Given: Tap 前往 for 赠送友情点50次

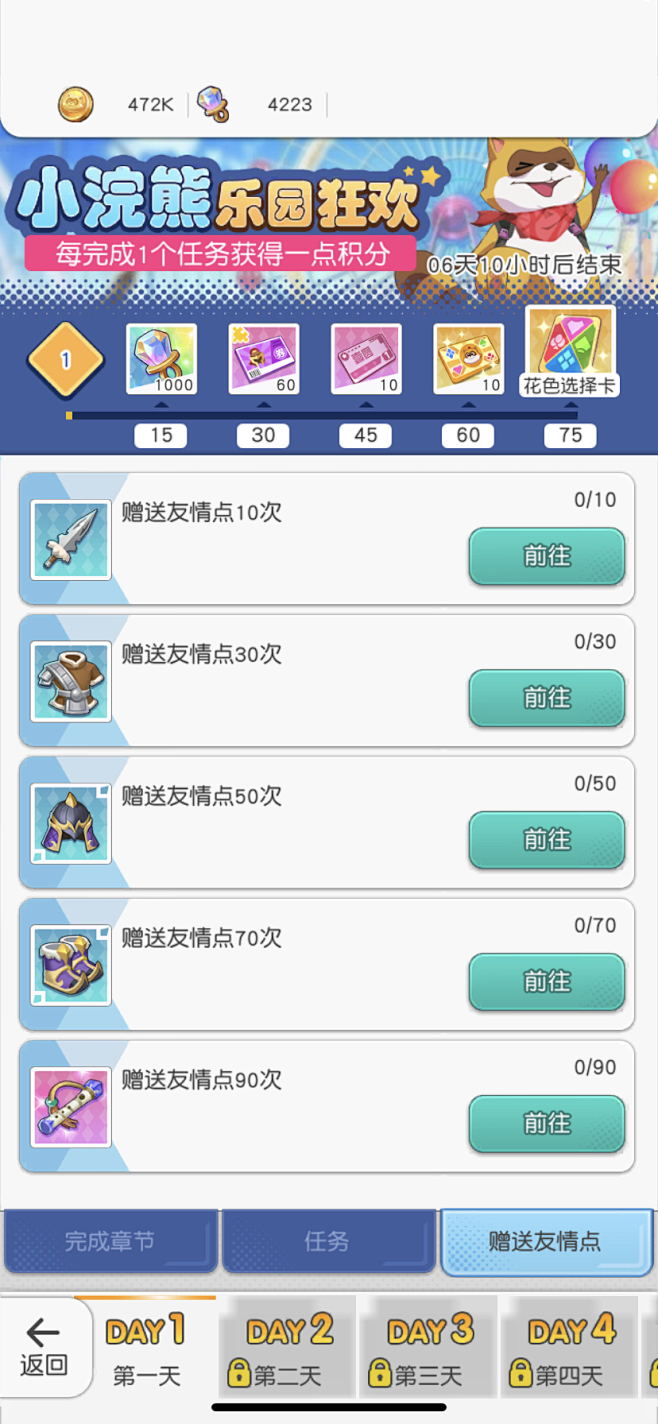Looking at the screenshot, I should pos(547,840).
